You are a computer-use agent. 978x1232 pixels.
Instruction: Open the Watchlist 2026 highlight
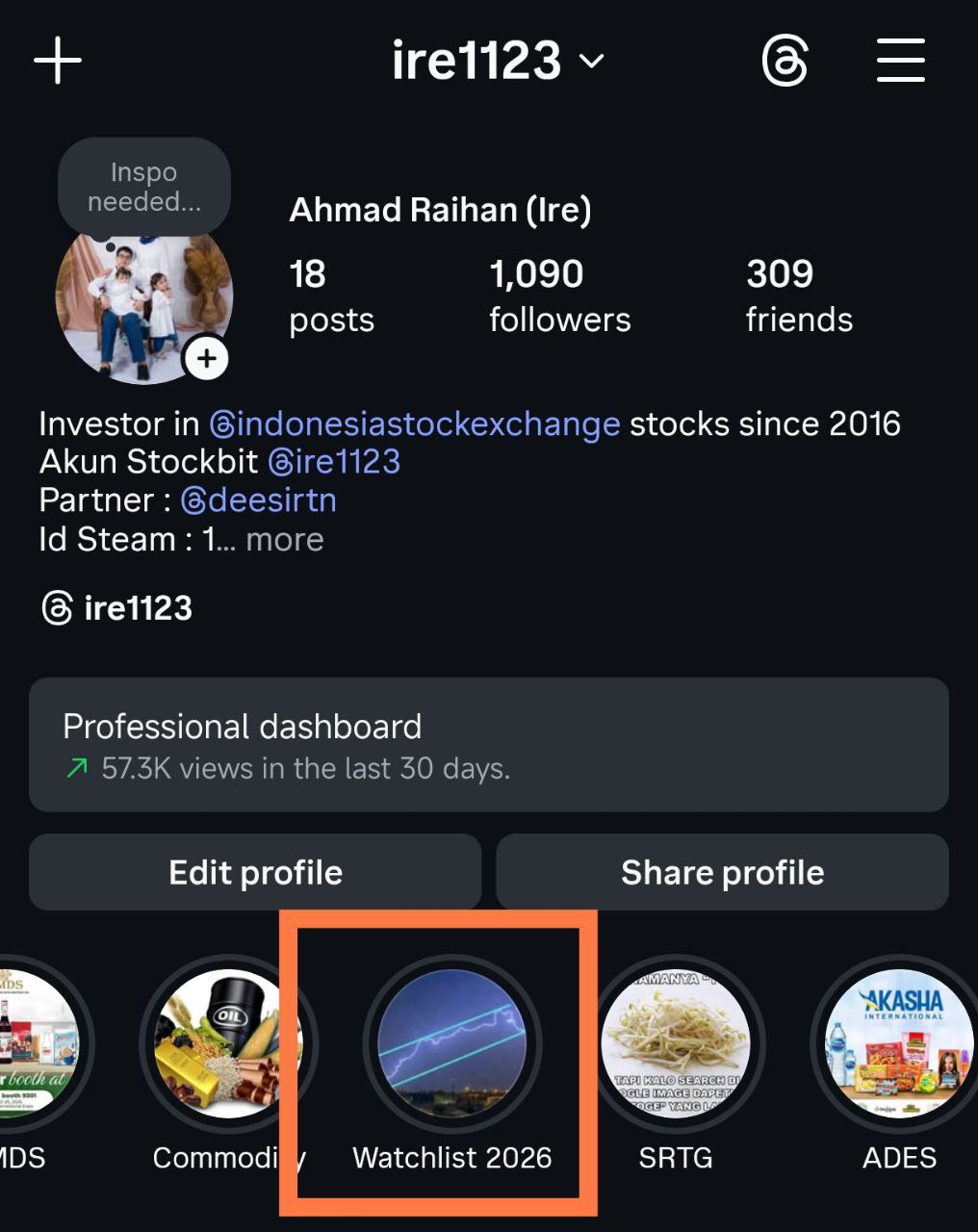(451, 1044)
